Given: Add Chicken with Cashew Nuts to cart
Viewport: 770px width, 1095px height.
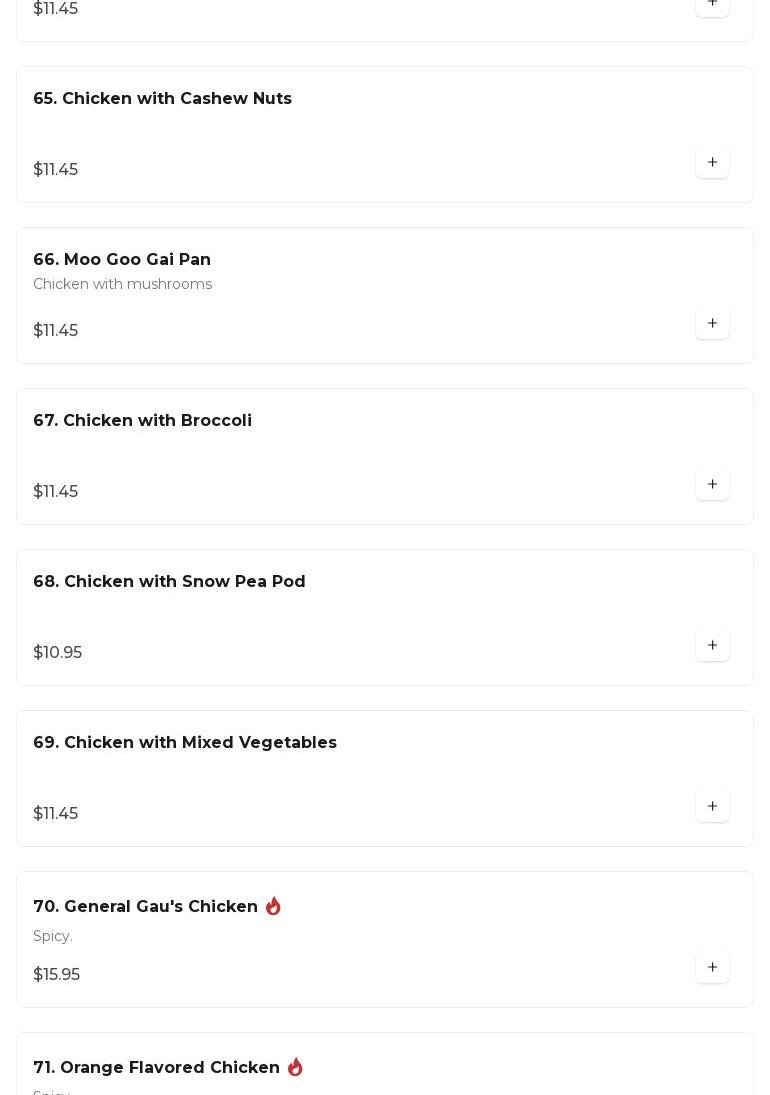Looking at the screenshot, I should (712, 163).
